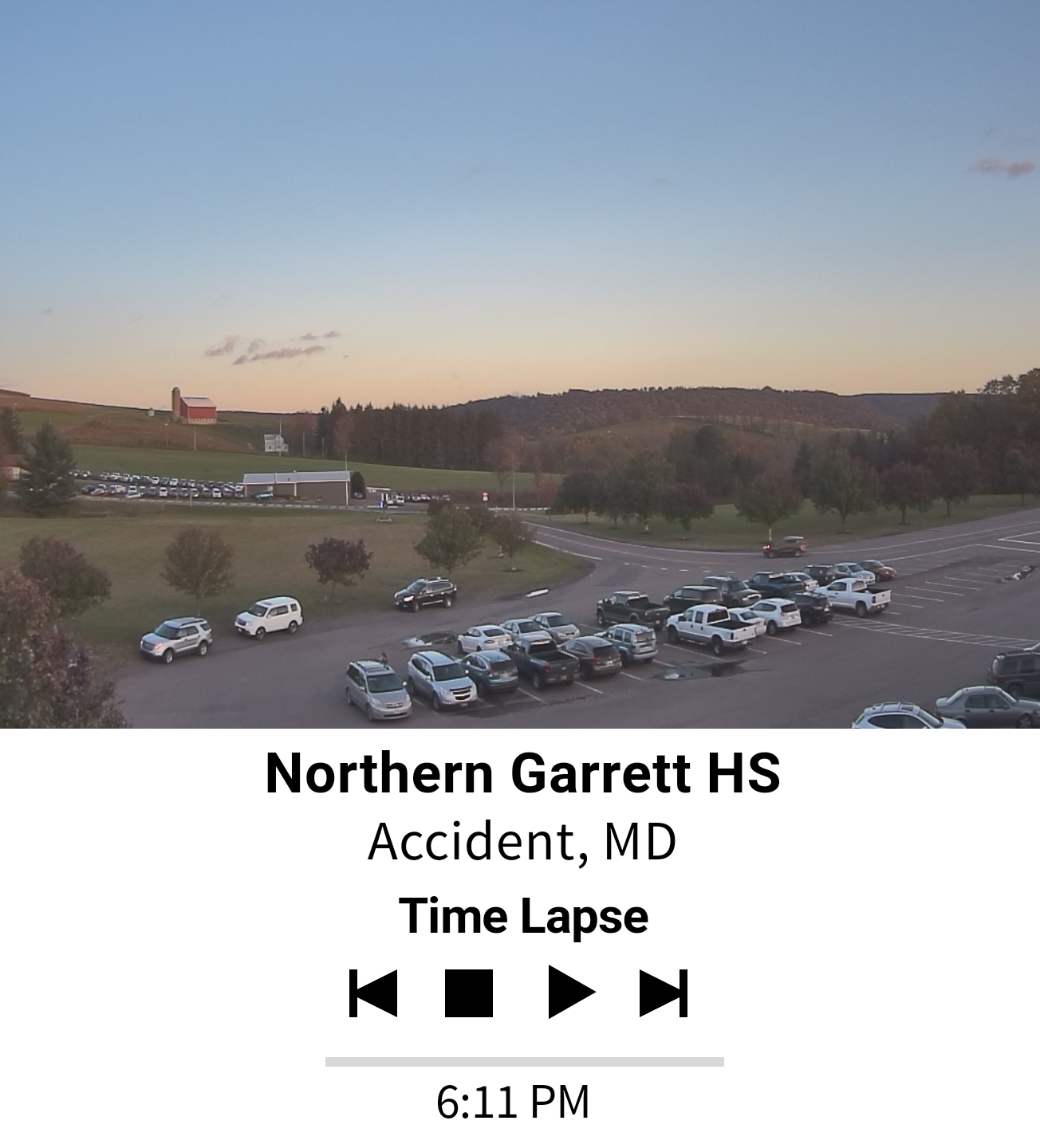Screen dimensions: 1040x1148
Task: Tap the time-lapse progress bar
Action: point(524,1062)
